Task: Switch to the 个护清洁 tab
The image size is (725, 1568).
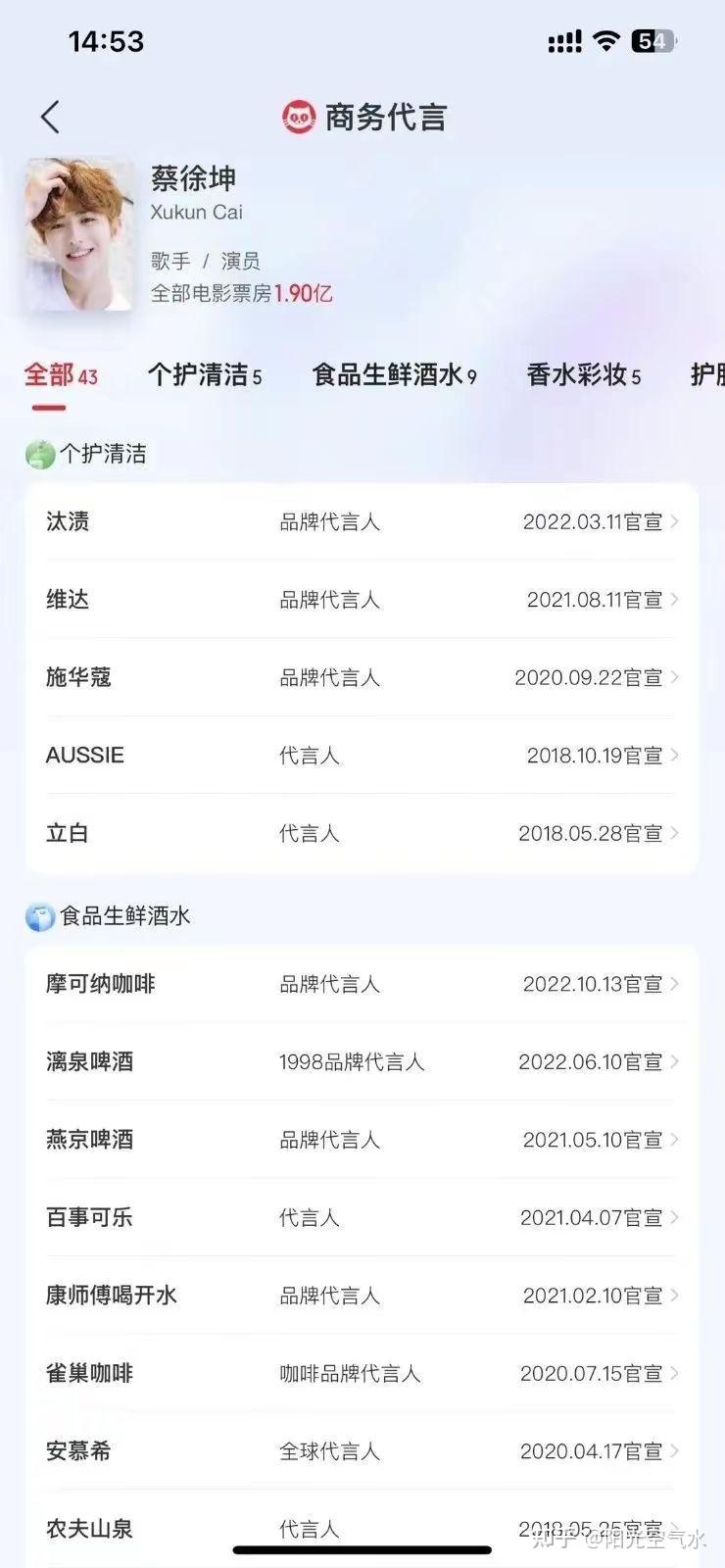Action: click(x=204, y=375)
